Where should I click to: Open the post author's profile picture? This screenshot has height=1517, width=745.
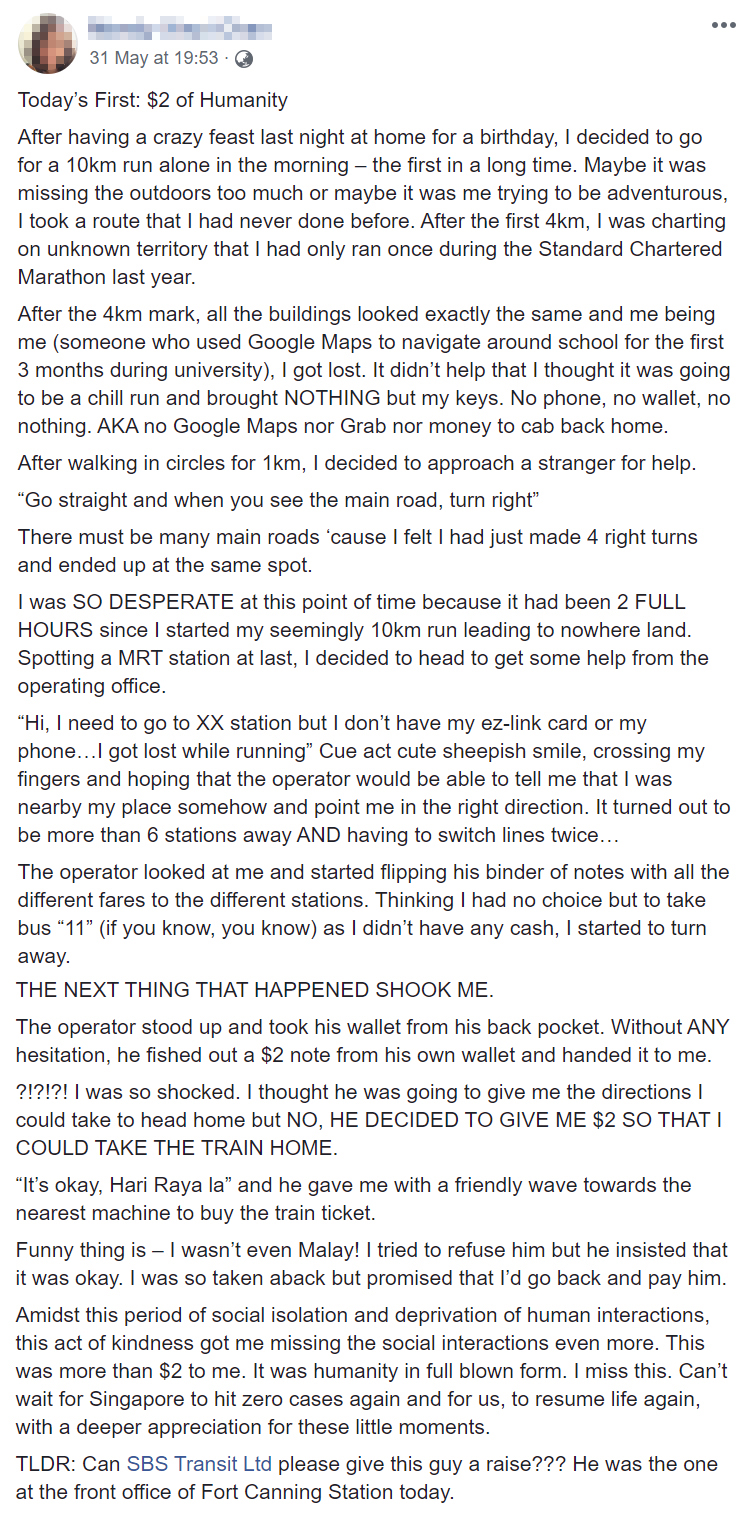[x=45, y=43]
